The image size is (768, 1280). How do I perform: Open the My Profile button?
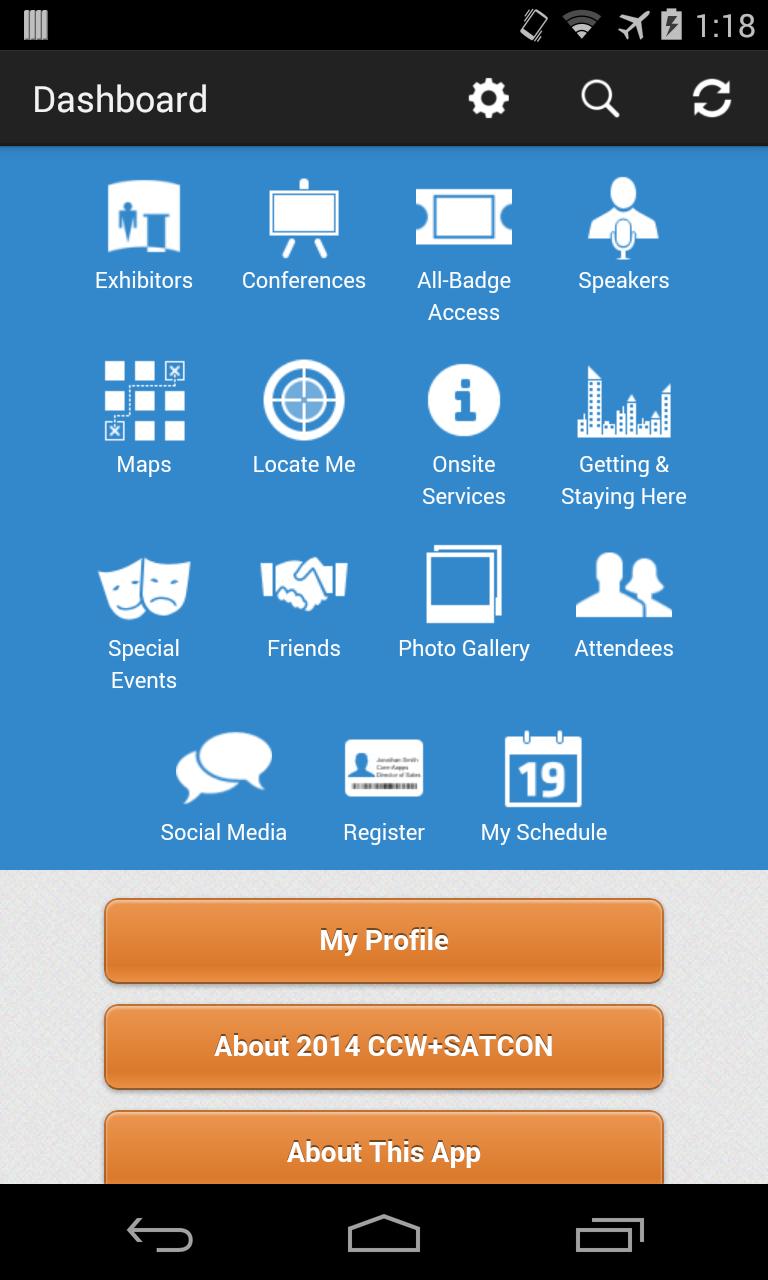click(384, 941)
